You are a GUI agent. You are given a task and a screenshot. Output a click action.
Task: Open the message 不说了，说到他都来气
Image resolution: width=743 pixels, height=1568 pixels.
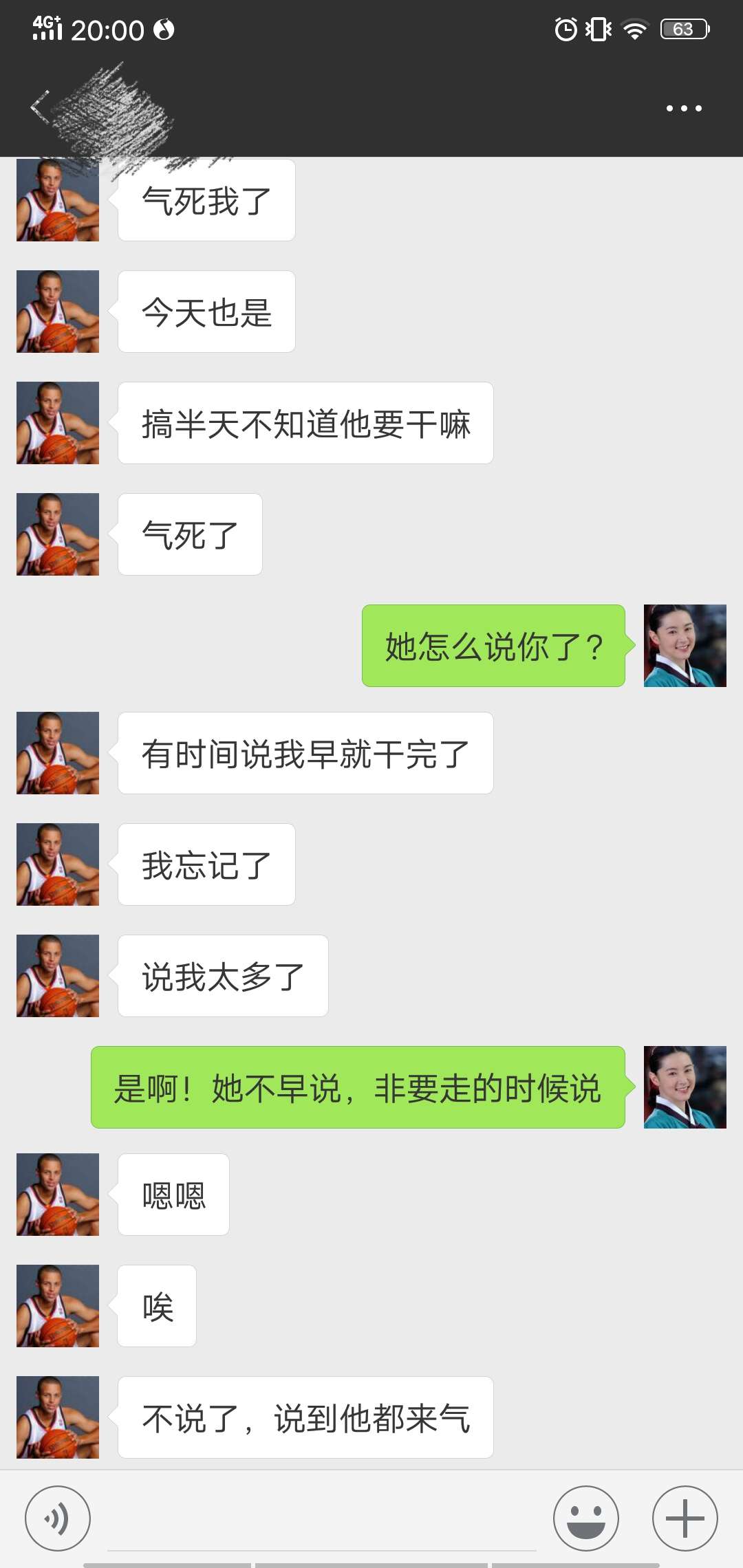click(x=305, y=1417)
